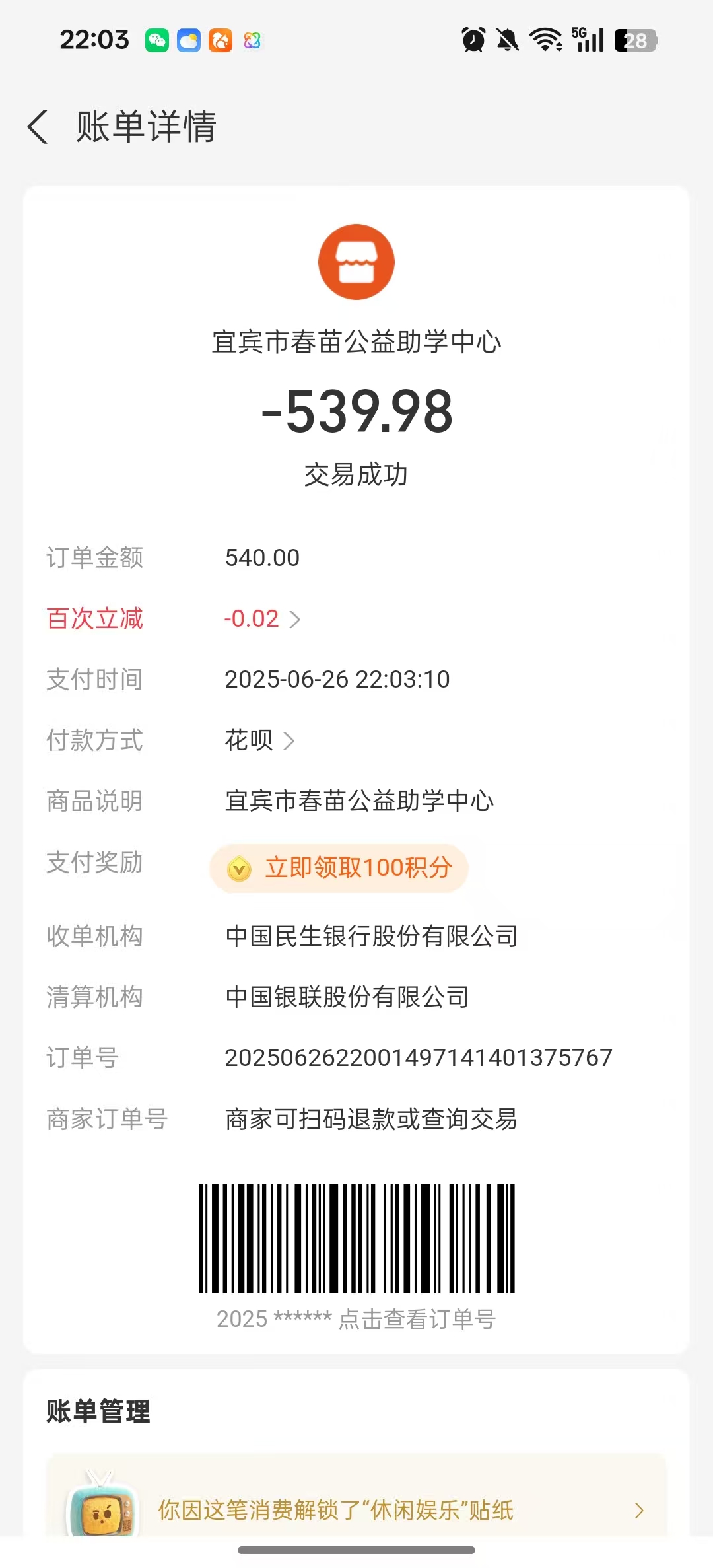Open the 休闲娱乐 sticker unlock banner

pyautogui.click(x=356, y=1509)
